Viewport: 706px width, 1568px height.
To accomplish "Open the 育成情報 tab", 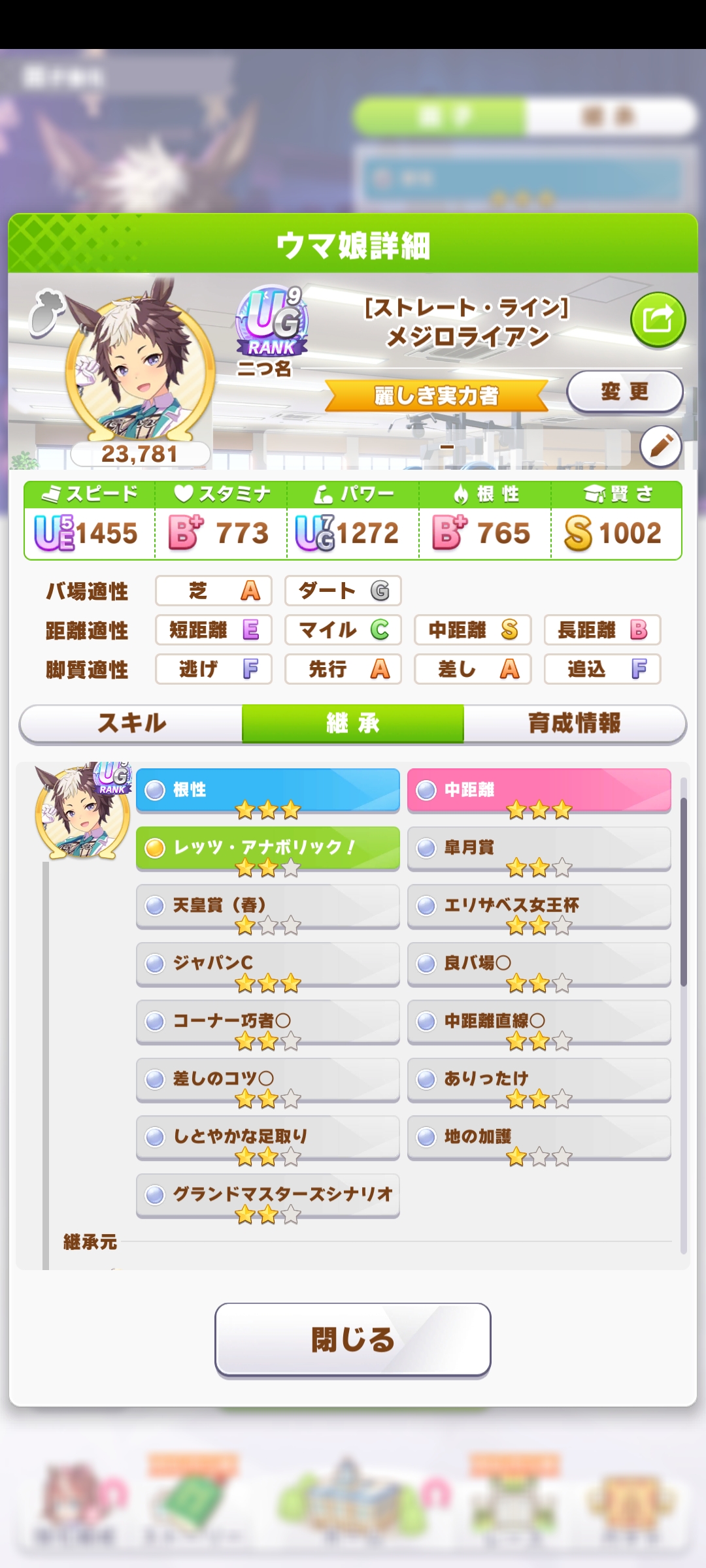I will click(x=574, y=723).
